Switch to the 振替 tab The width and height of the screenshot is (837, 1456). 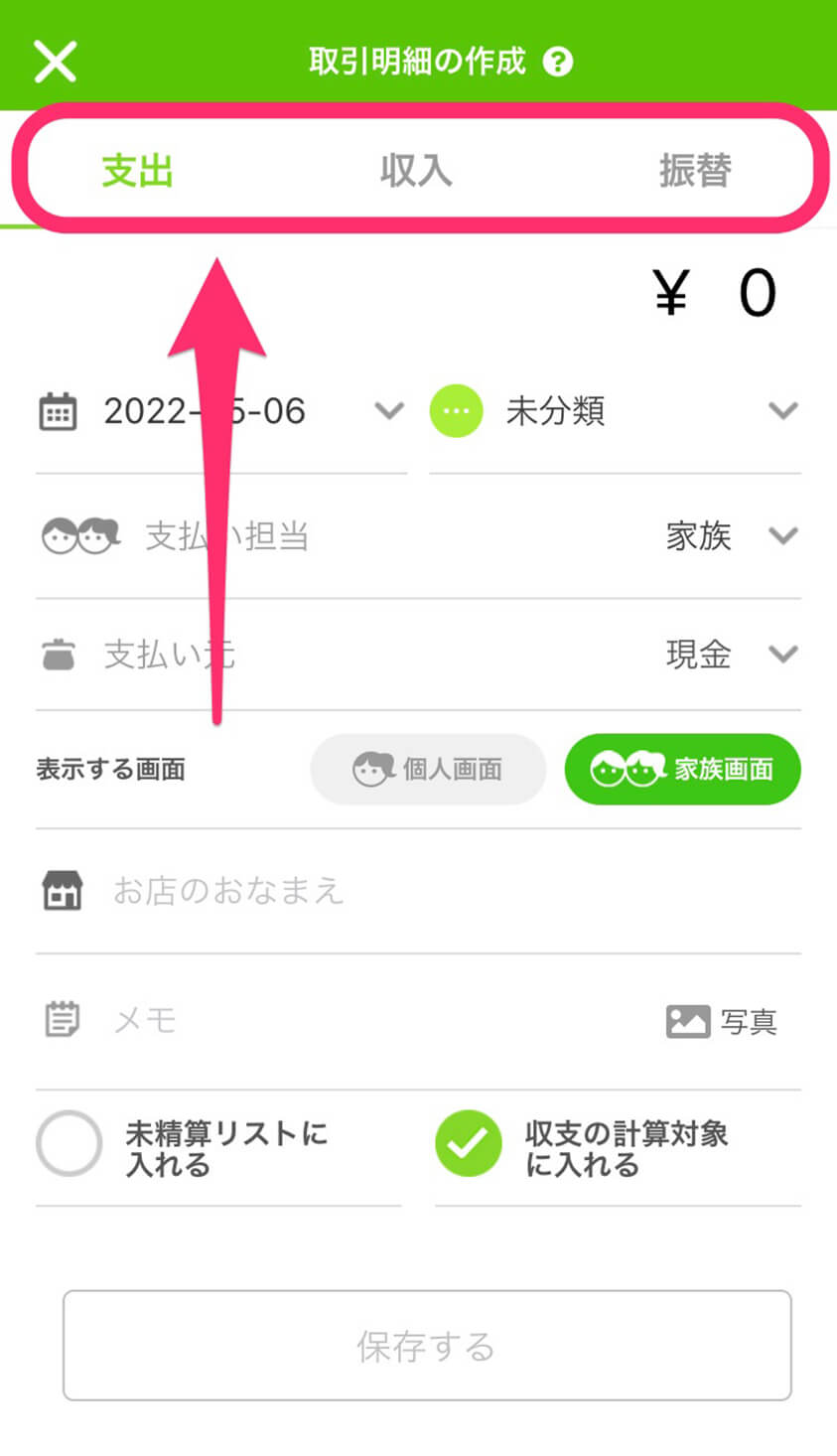point(695,171)
